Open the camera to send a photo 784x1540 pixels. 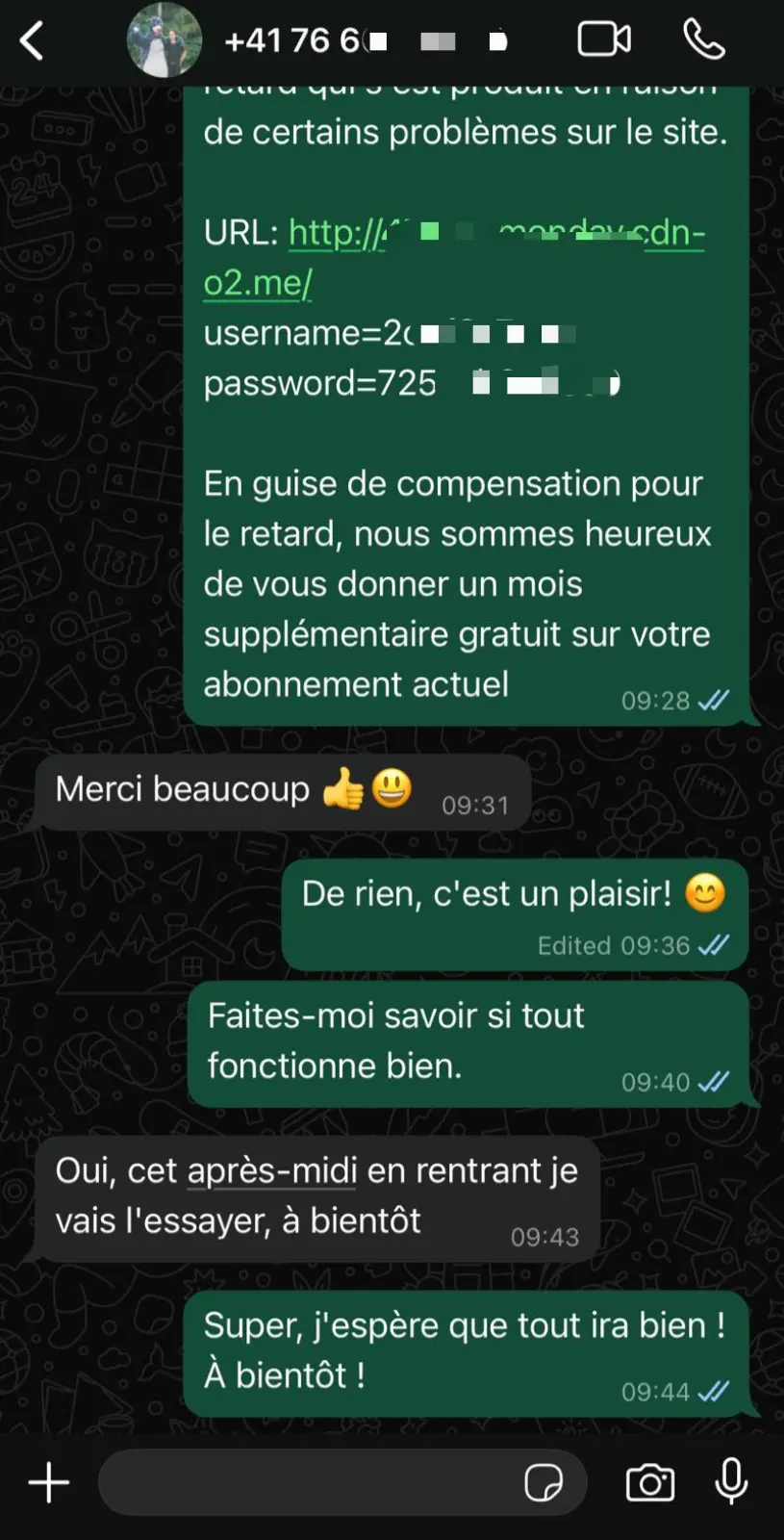[649, 1482]
